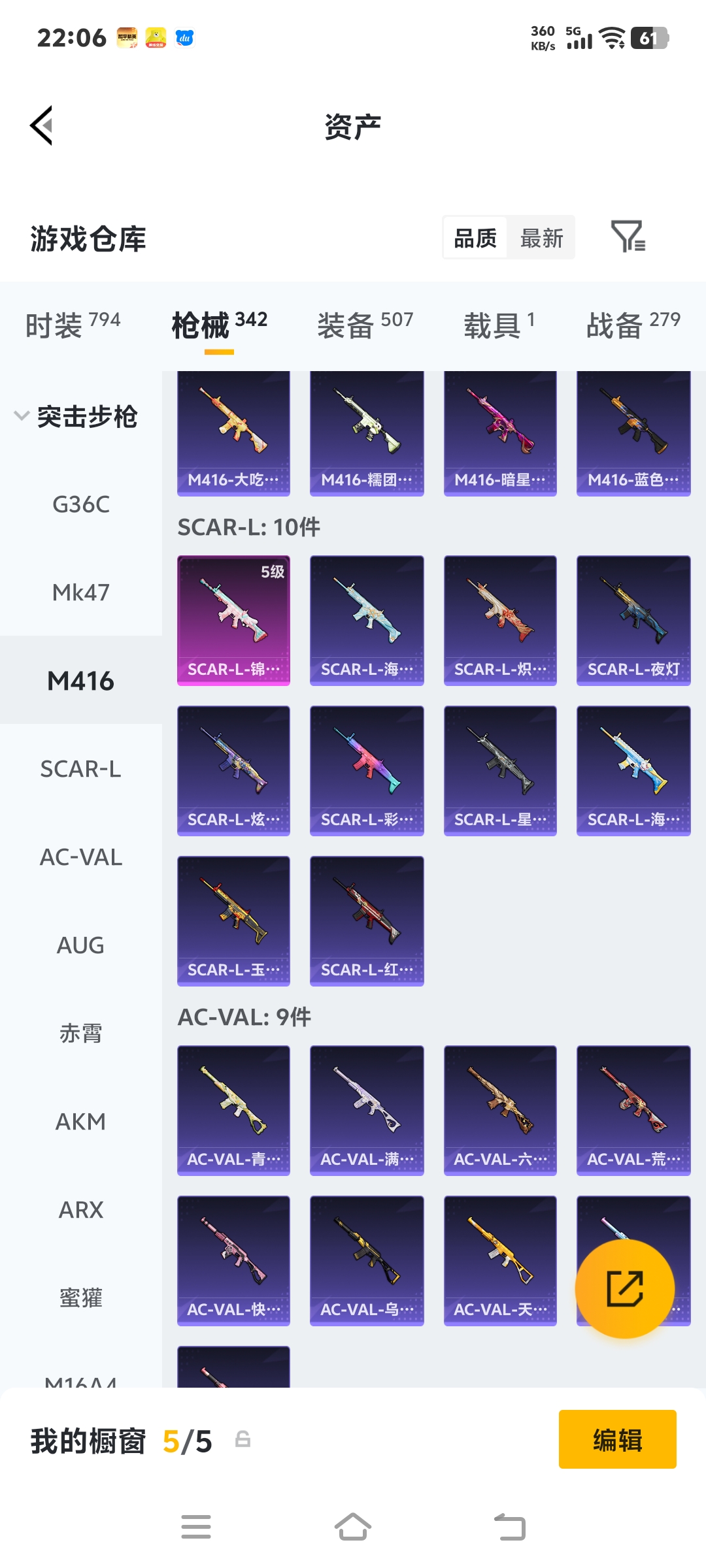Sort the warehouse by 品质
This screenshot has width=706, height=1568.
tap(475, 238)
